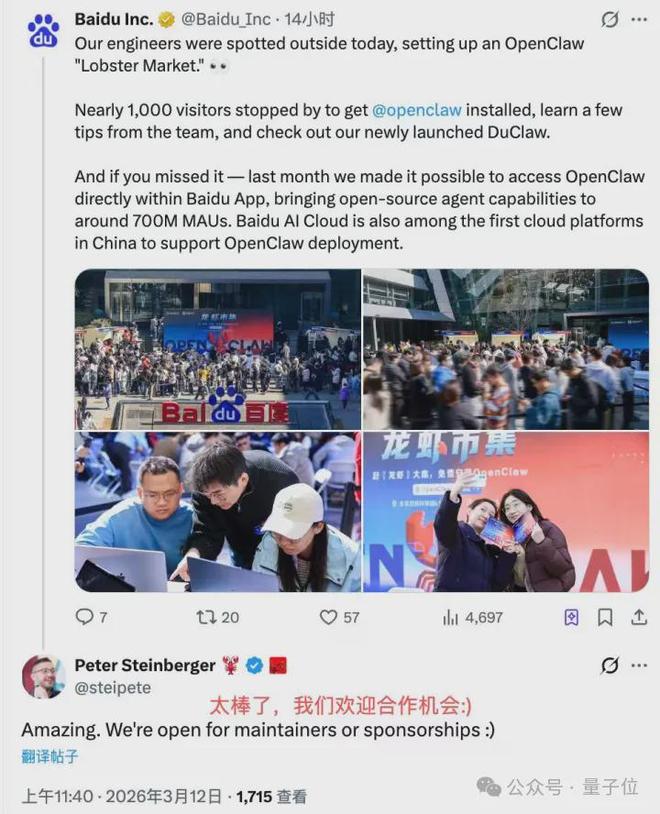
Task: View the OpenClaw crowd photo with Baidu sign
Action: (217, 349)
